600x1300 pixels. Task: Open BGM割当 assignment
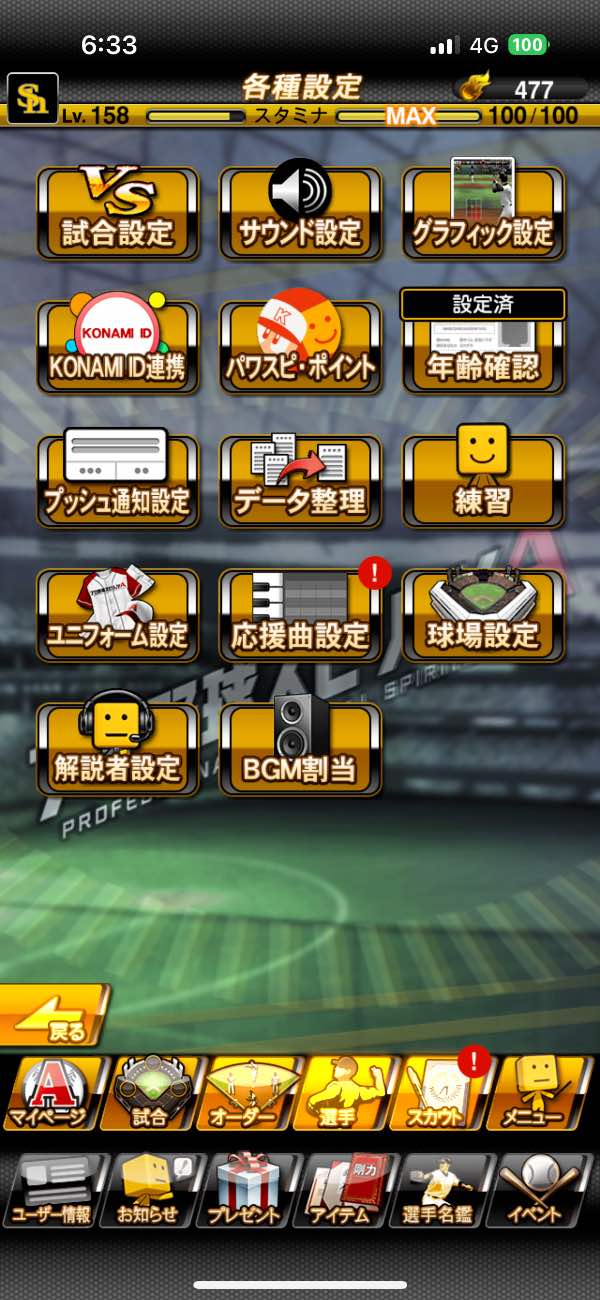(300, 750)
